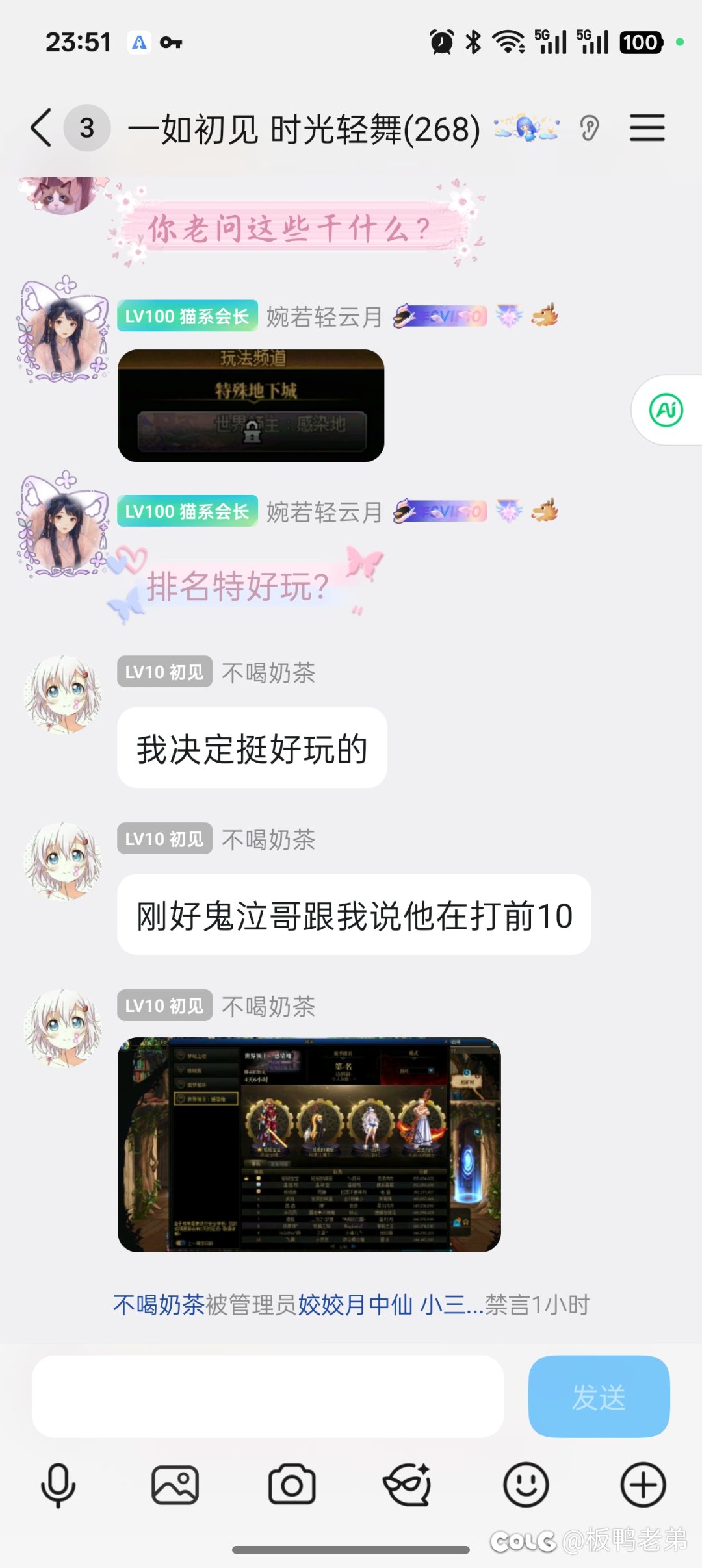Screen dimensions: 702x1568
Task: Open the emoji sticker panel
Action: [x=526, y=1485]
